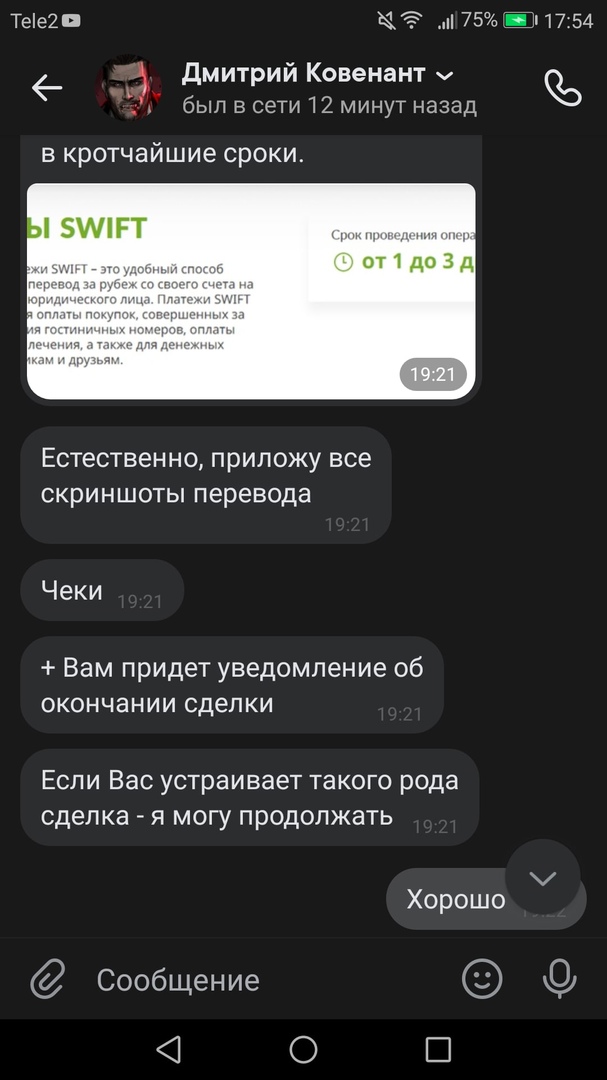
Task: Go back from the chat
Action: pyautogui.click(x=47, y=88)
